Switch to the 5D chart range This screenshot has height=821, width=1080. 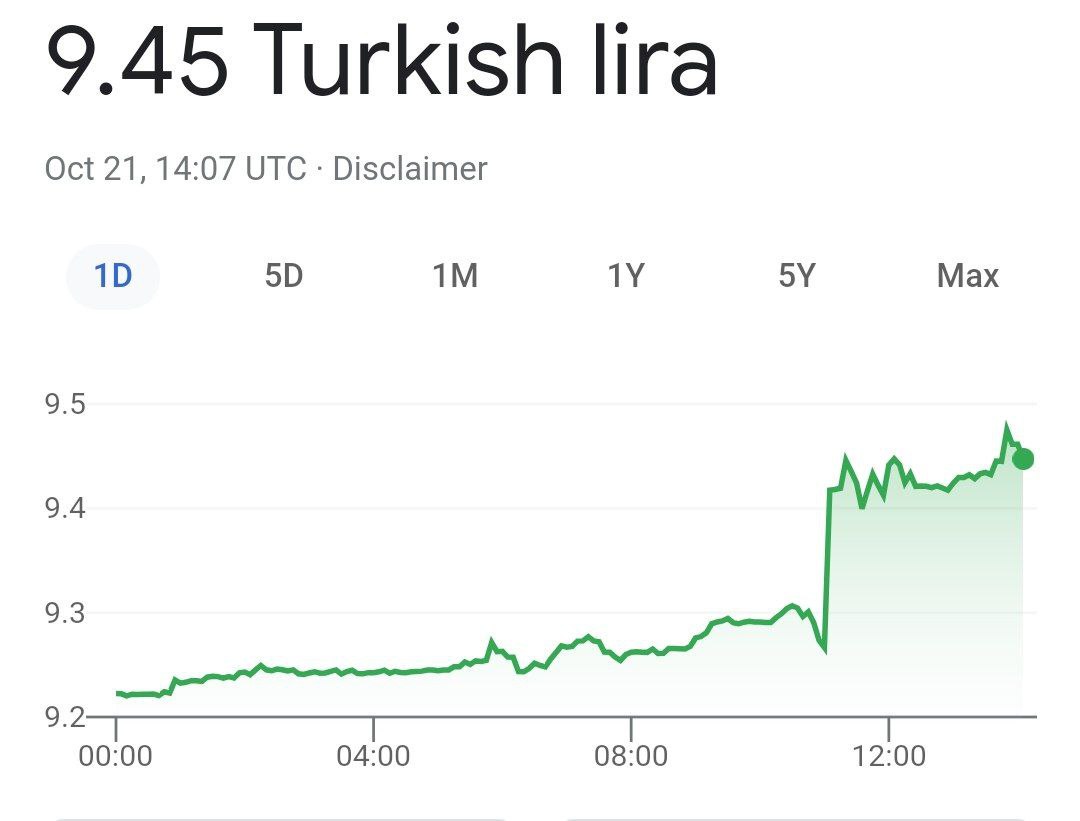click(283, 276)
